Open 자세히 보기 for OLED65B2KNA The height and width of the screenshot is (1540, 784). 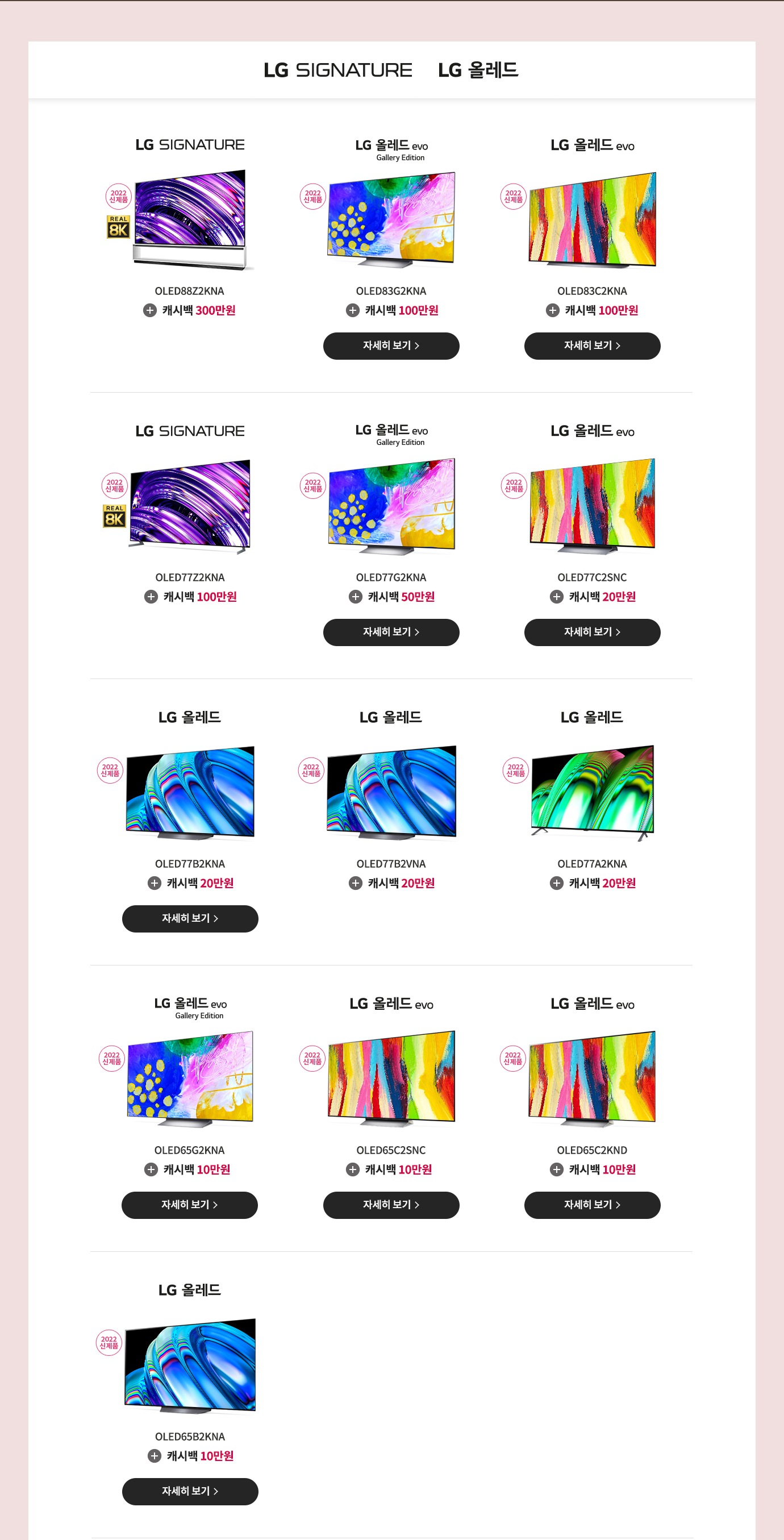(190, 1491)
